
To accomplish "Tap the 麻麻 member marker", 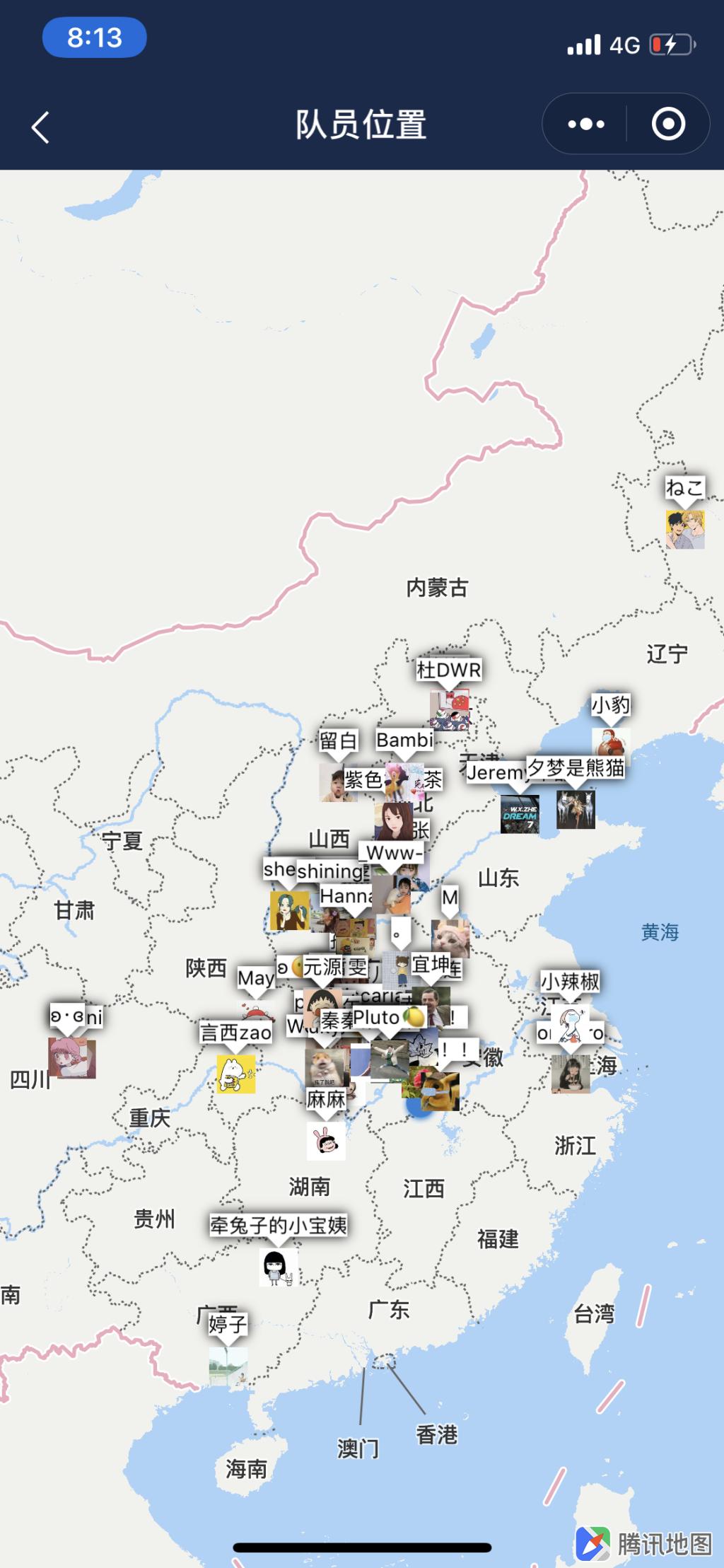I will (326, 1140).
